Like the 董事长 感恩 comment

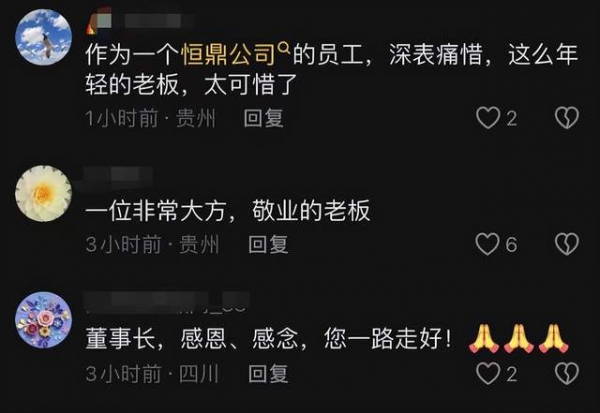[487, 374]
